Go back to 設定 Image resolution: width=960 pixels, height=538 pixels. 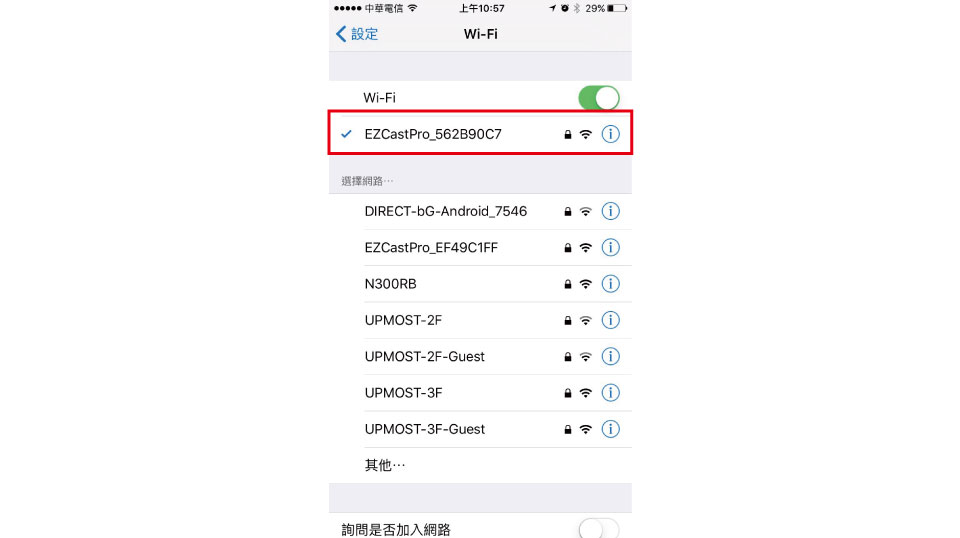coord(357,34)
